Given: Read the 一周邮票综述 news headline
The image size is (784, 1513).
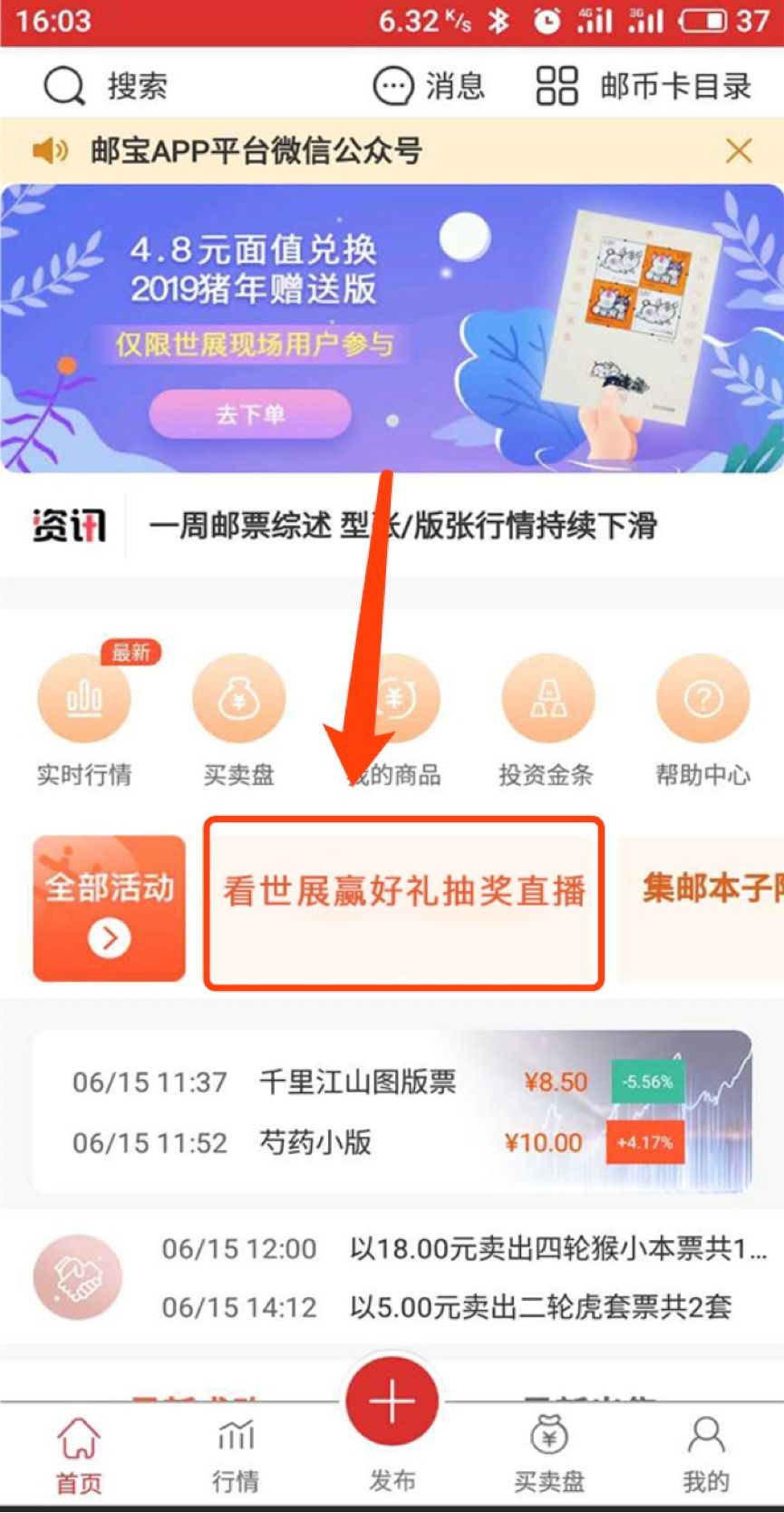Looking at the screenshot, I should tap(402, 526).
